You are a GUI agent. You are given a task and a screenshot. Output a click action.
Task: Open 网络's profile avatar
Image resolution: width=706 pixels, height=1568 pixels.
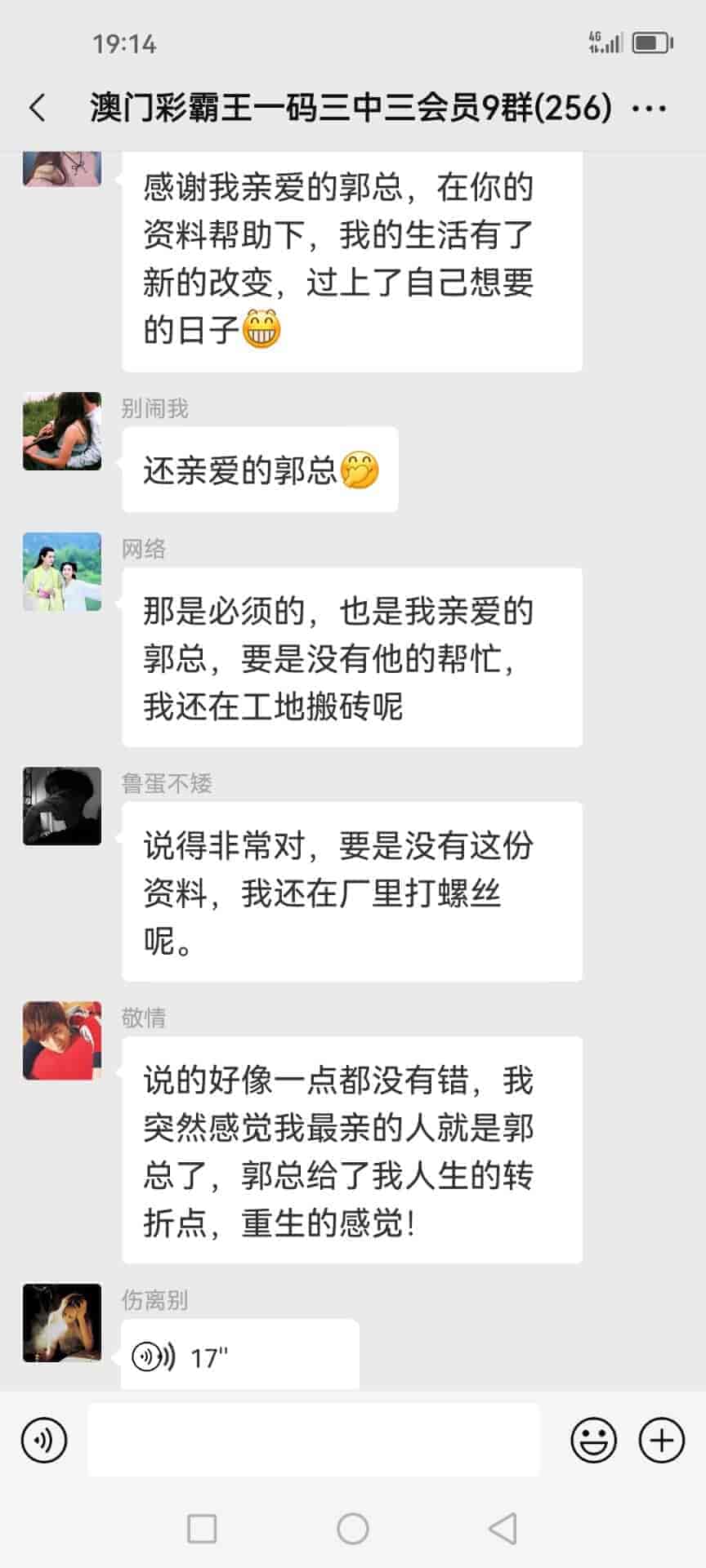[62, 572]
